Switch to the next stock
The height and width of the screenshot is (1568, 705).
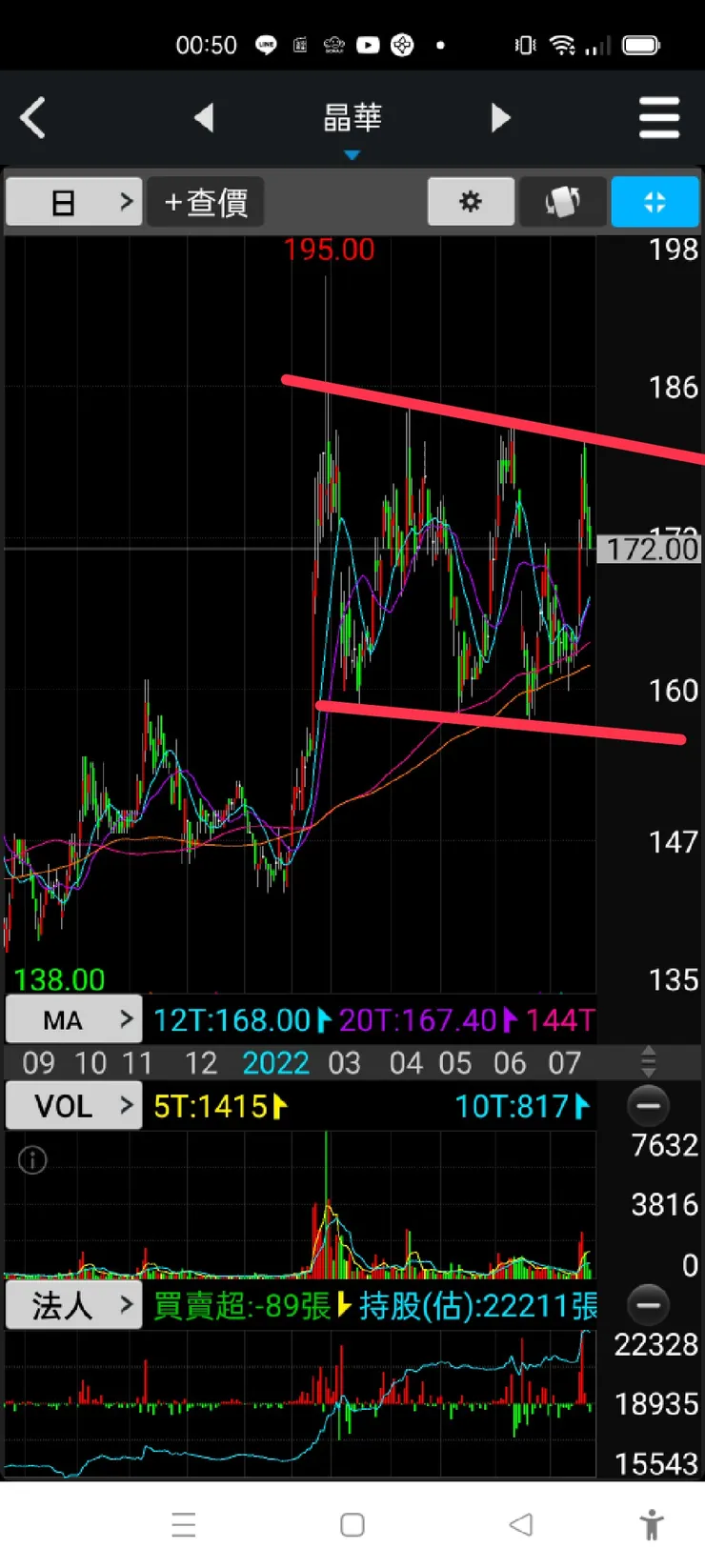tap(501, 118)
